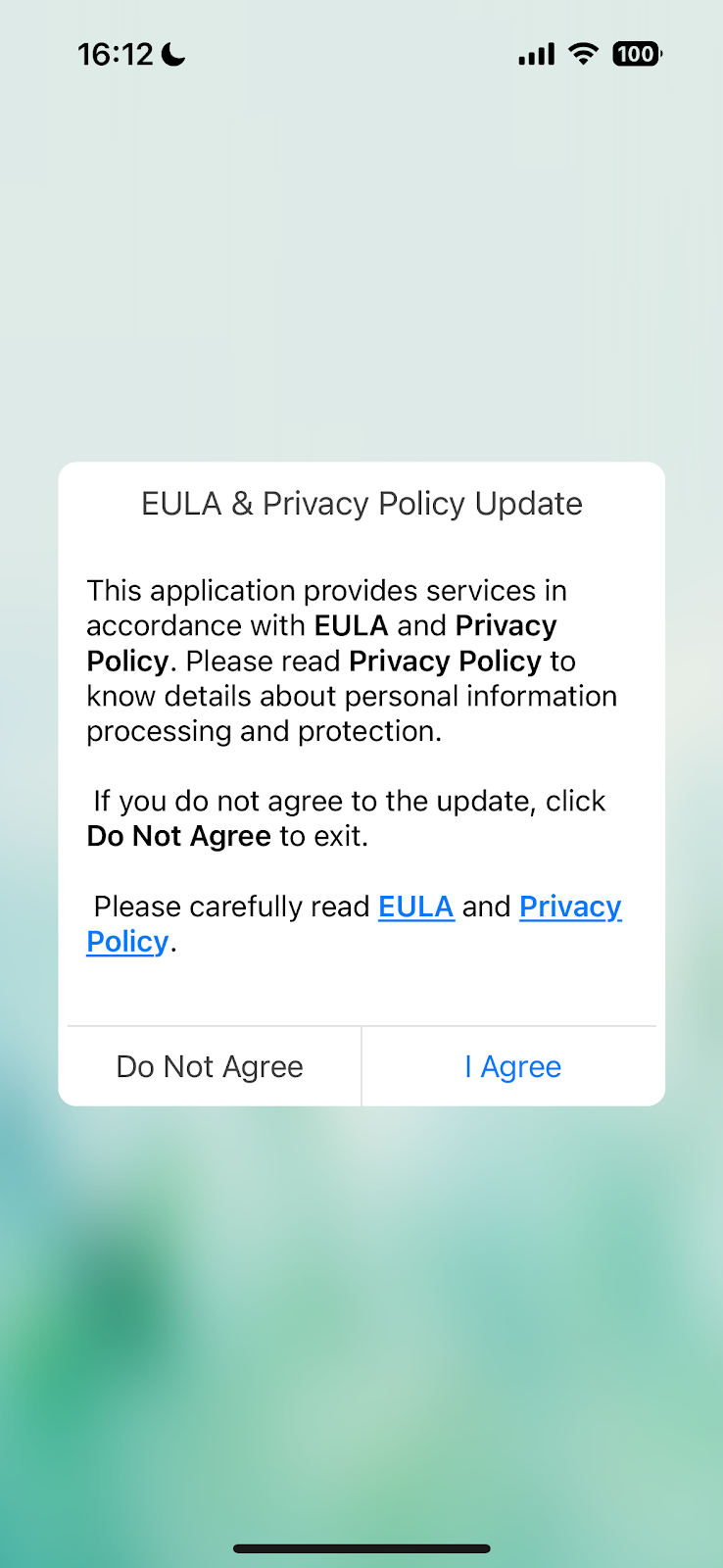Open the underlined EULA link
This screenshot has width=723, height=1568.
[416, 906]
